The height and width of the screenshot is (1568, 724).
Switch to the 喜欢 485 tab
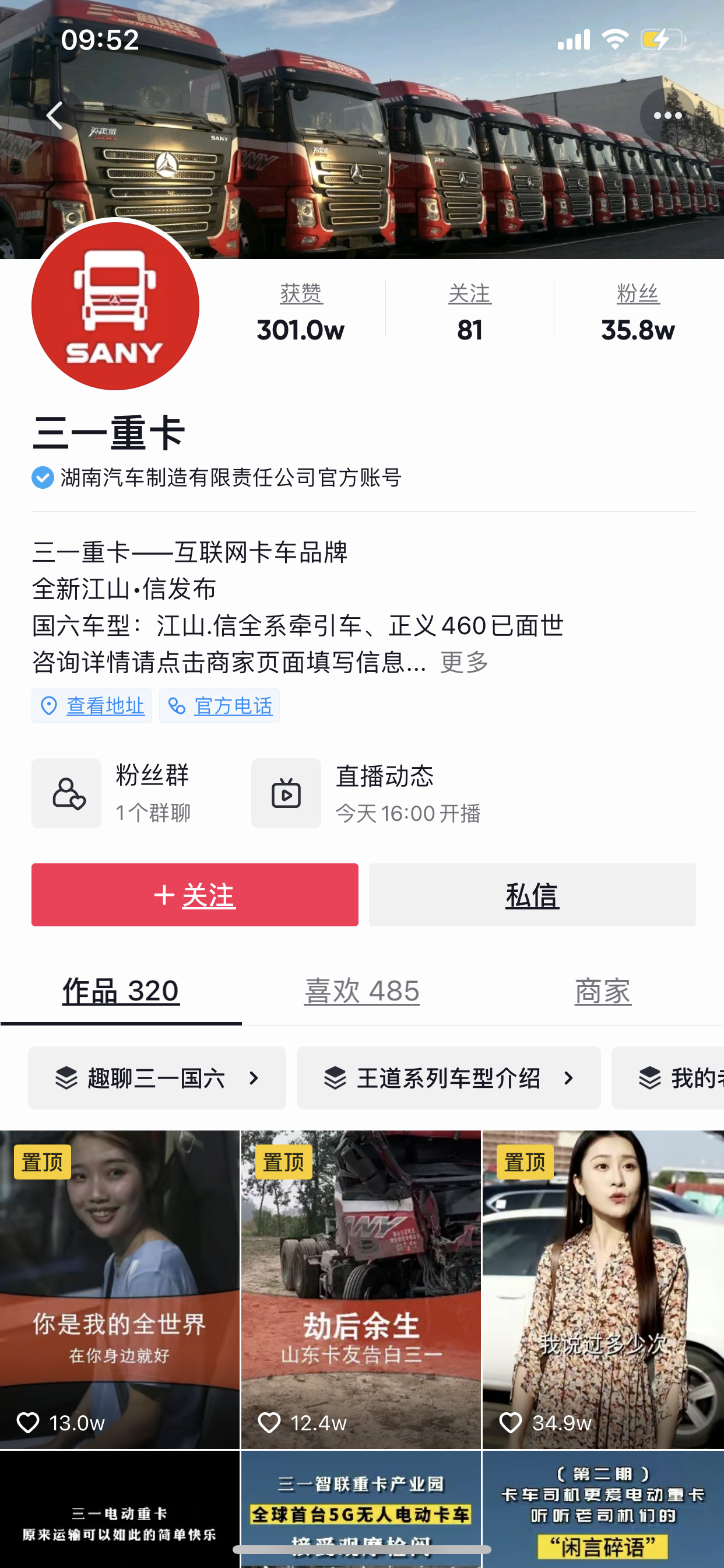point(361,991)
